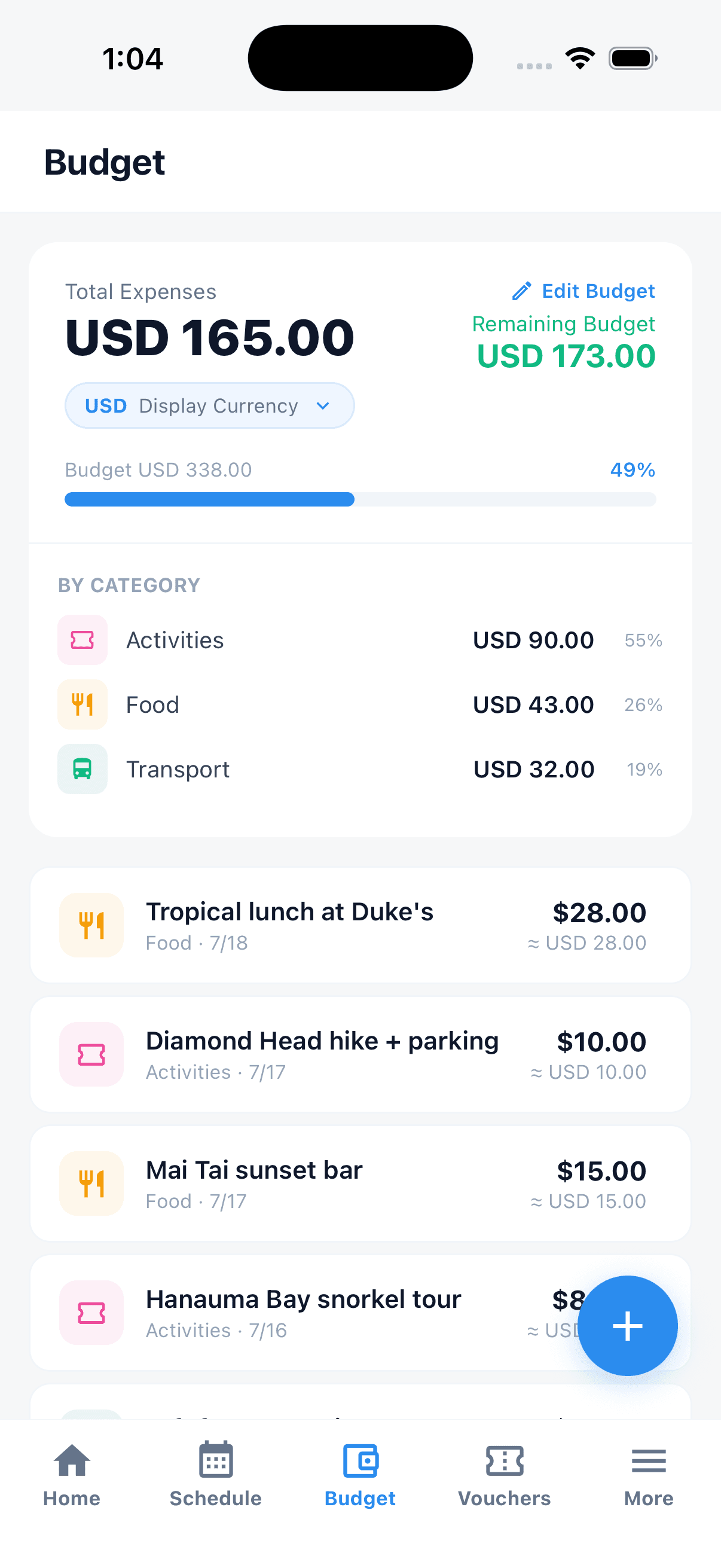The height and width of the screenshot is (1568, 721).
Task: Tap the Home icon in bottom navigation
Action: (x=71, y=1460)
